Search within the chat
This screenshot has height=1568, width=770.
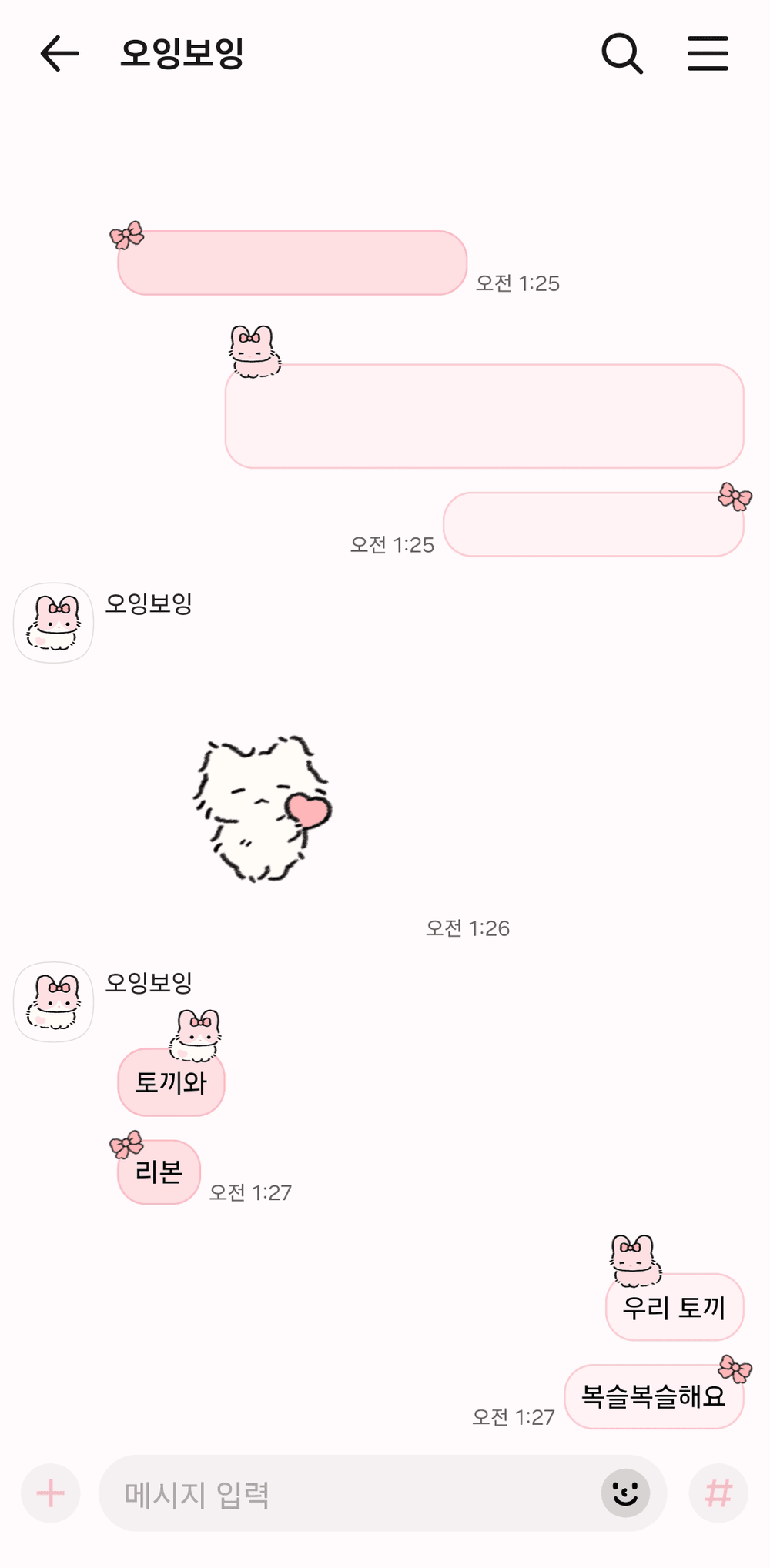621,54
